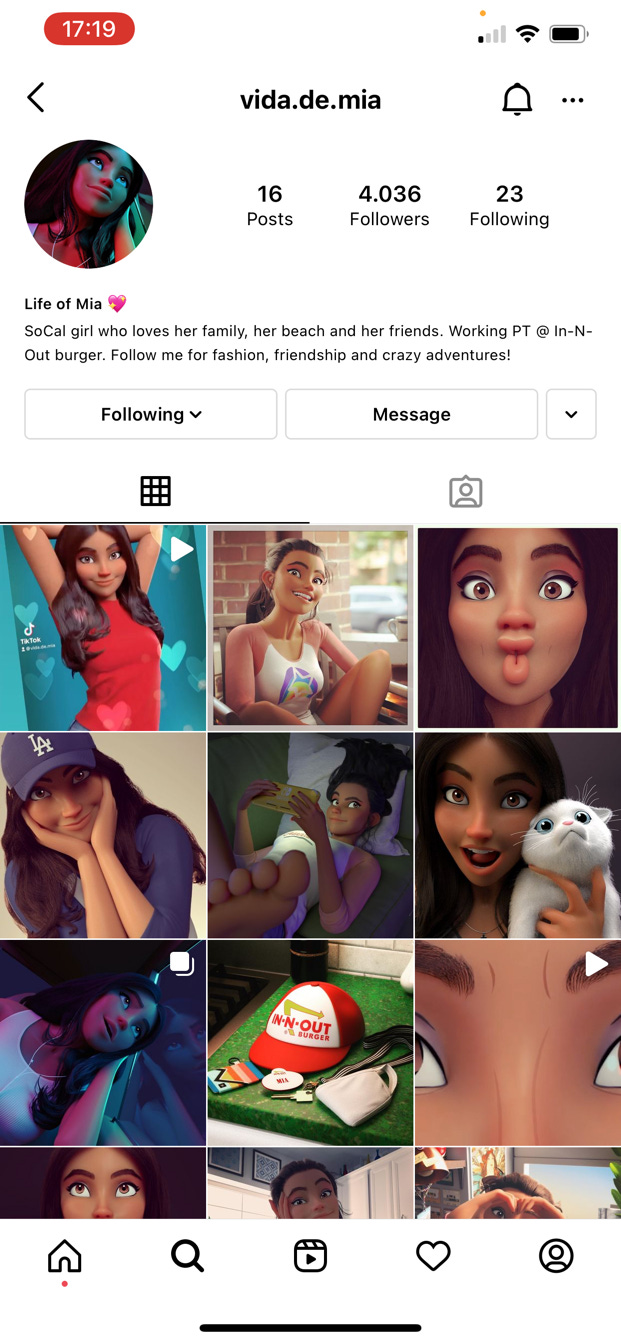Viewport: 621px width, 1344px height.
Task: Go to the Home feed tab
Action: [x=65, y=1256]
